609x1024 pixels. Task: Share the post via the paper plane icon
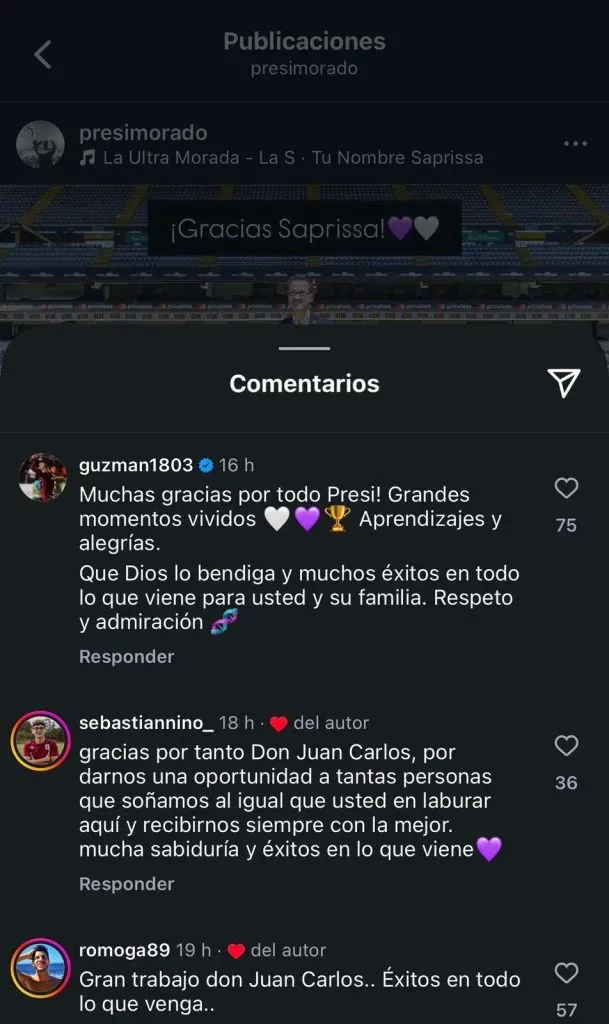tap(564, 382)
